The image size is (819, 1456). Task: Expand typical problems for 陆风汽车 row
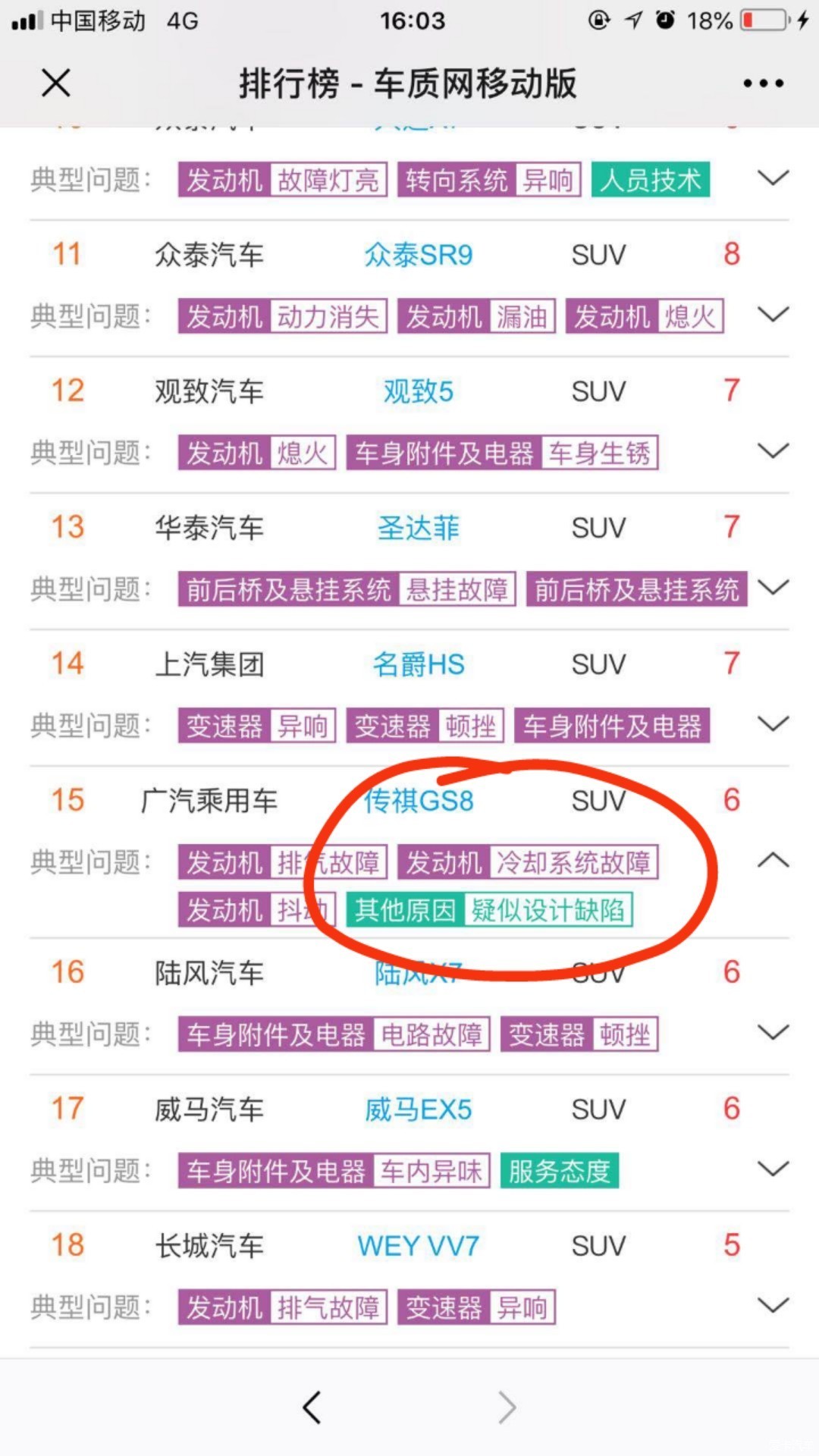click(x=773, y=1033)
